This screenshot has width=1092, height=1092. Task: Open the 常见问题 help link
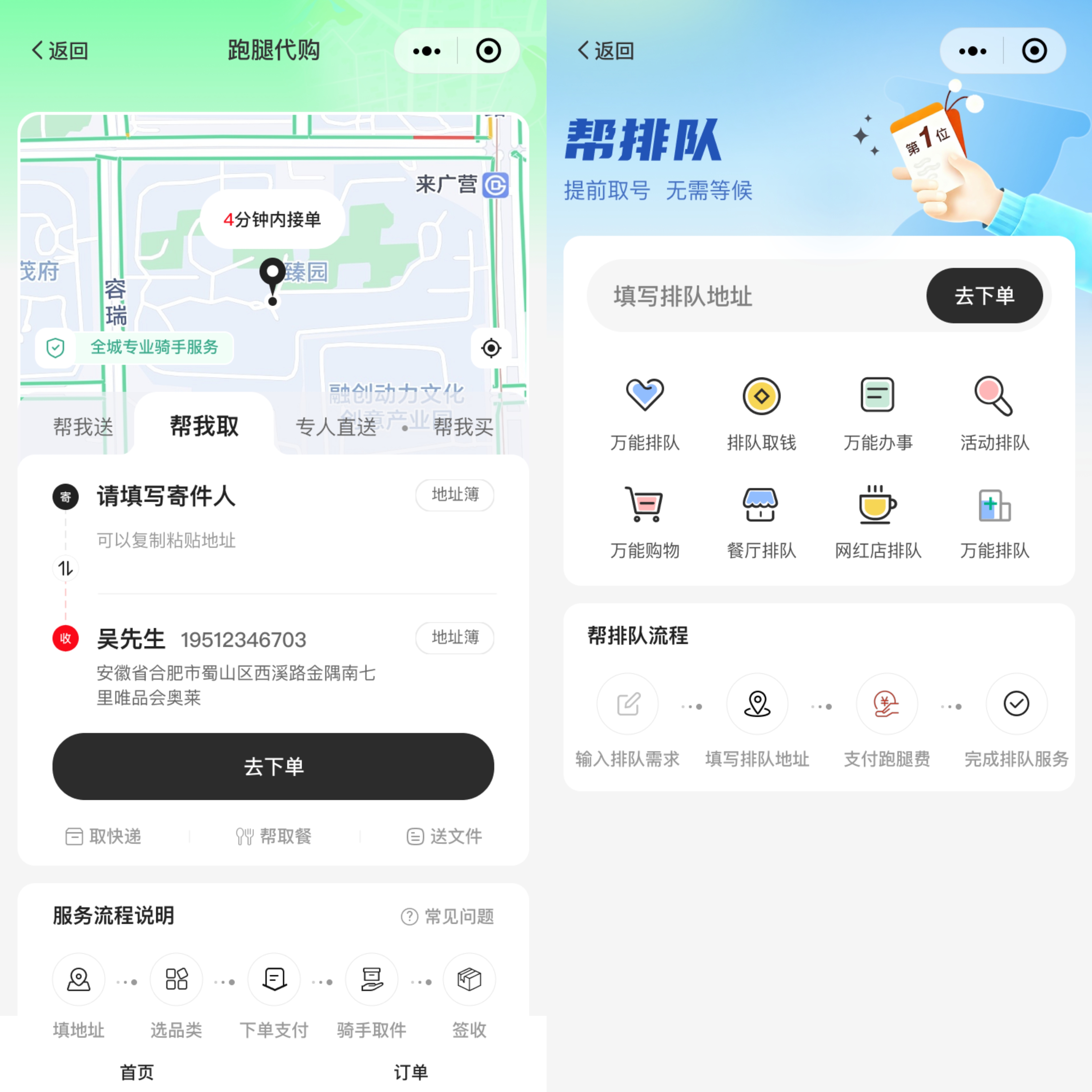tap(448, 916)
